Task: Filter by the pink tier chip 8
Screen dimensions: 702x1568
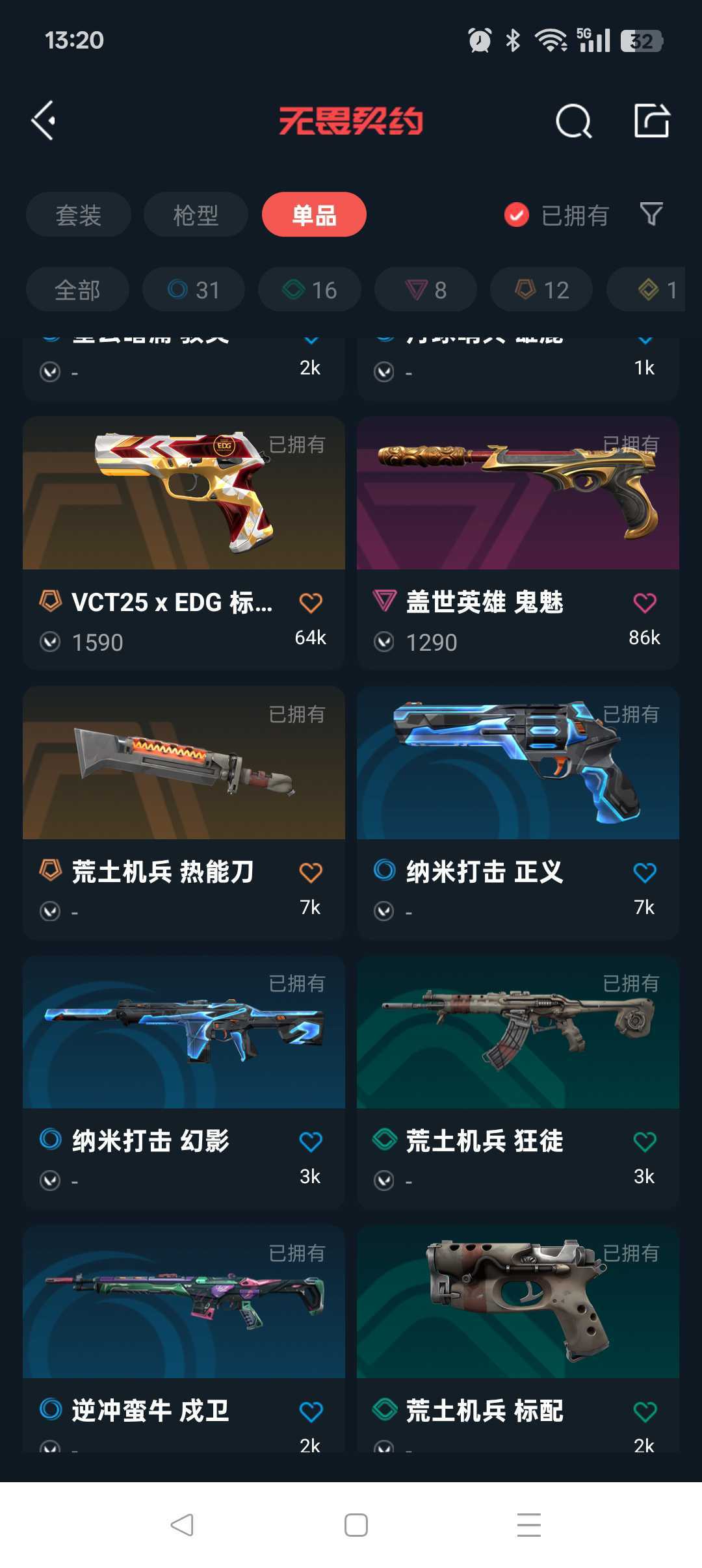Action: [x=426, y=290]
